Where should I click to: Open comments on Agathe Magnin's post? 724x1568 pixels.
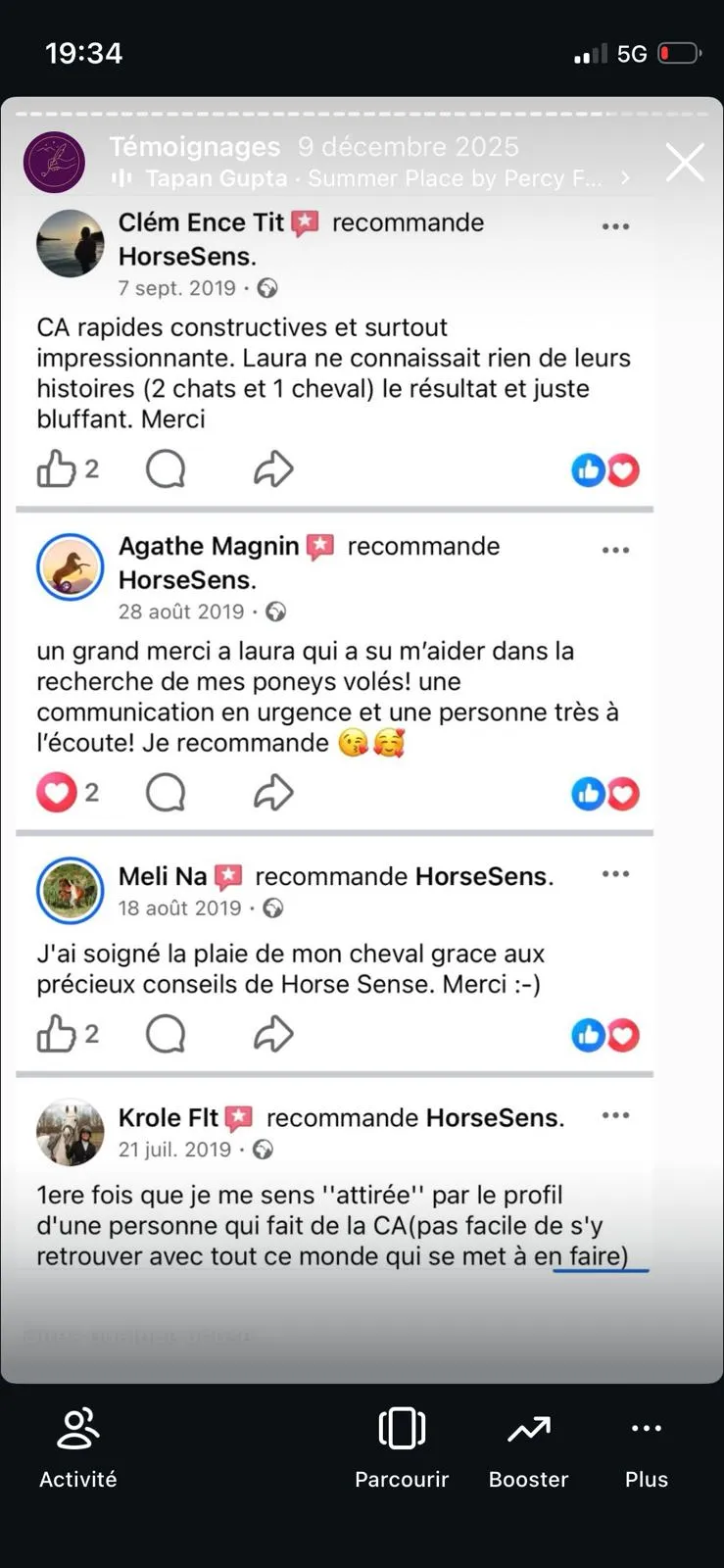coord(166,793)
